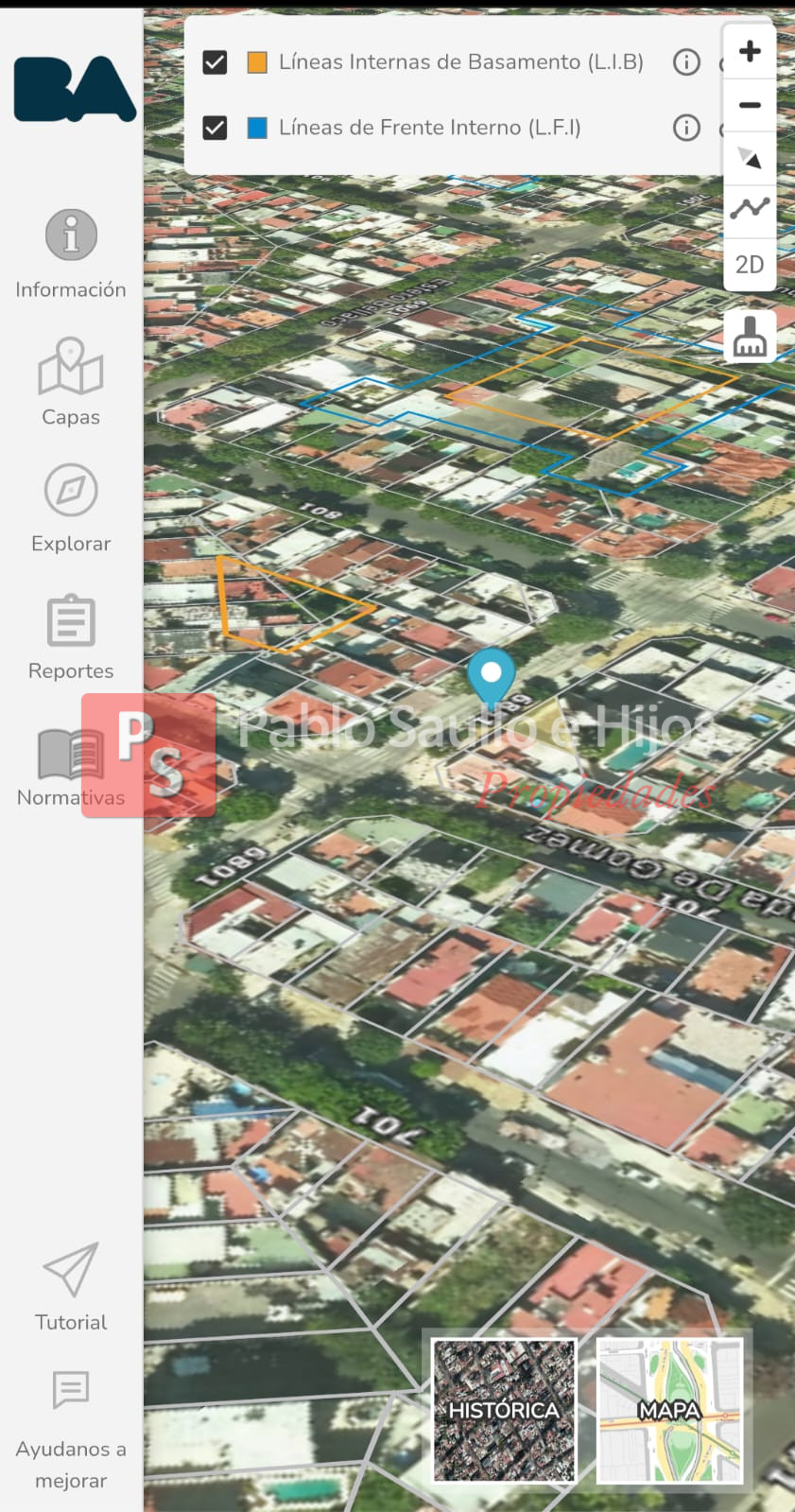Clear the map with the brush tool
Screen dimensions: 795x1512
tap(750, 337)
